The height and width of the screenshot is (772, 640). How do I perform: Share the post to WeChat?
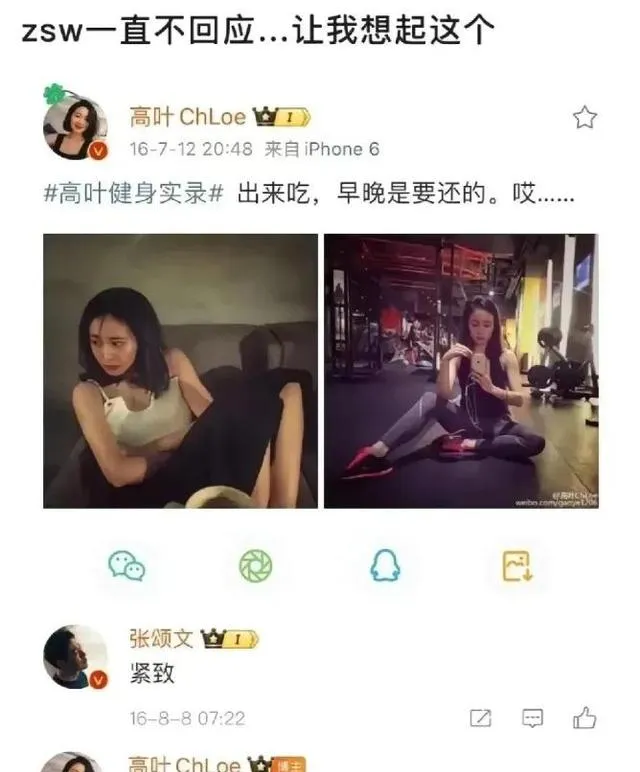coord(127,567)
